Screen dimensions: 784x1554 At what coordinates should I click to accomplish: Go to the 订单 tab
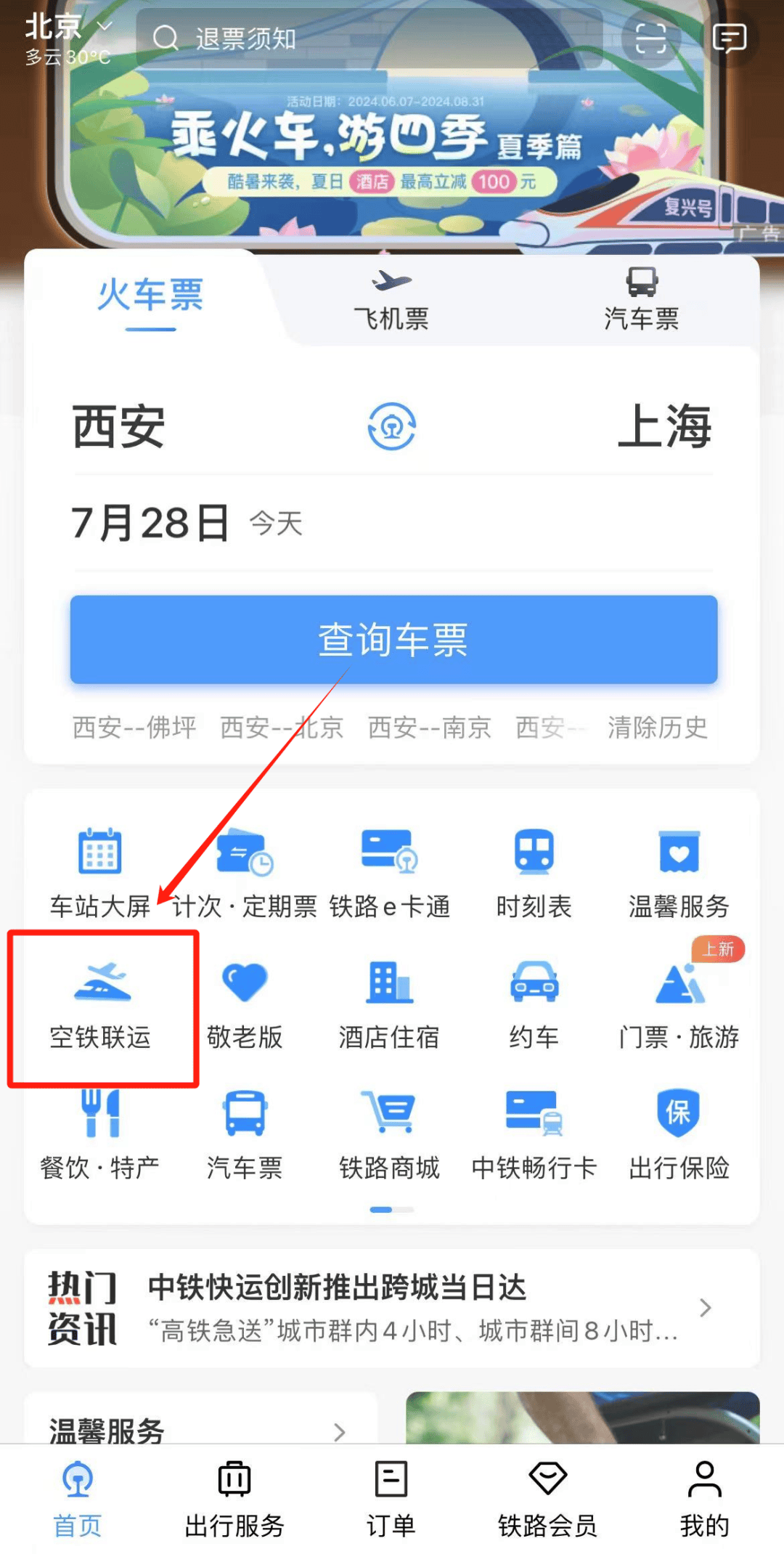pyautogui.click(x=391, y=1498)
